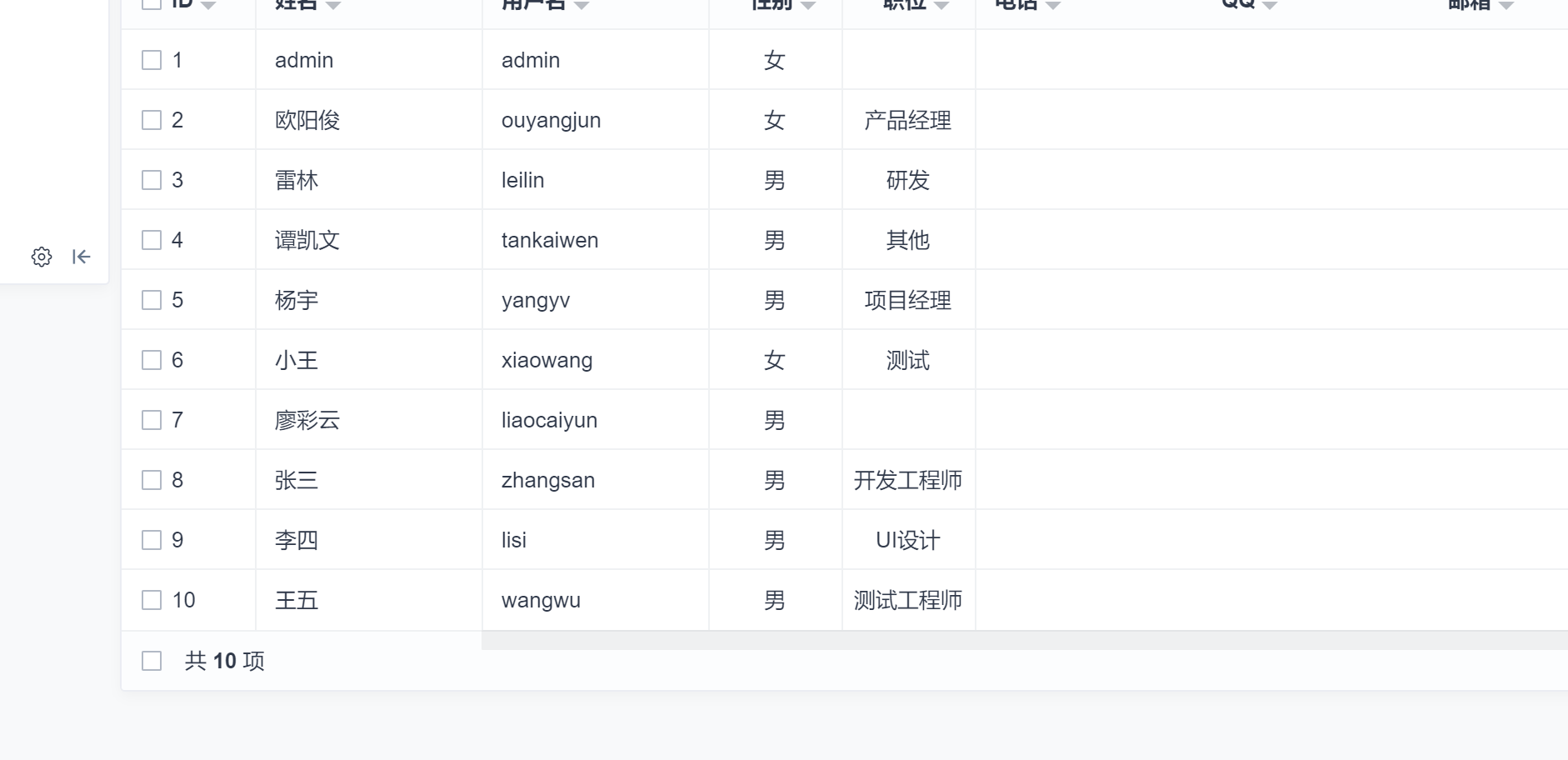Open the sidebar settings gear
The height and width of the screenshot is (760, 1568).
coord(42,257)
